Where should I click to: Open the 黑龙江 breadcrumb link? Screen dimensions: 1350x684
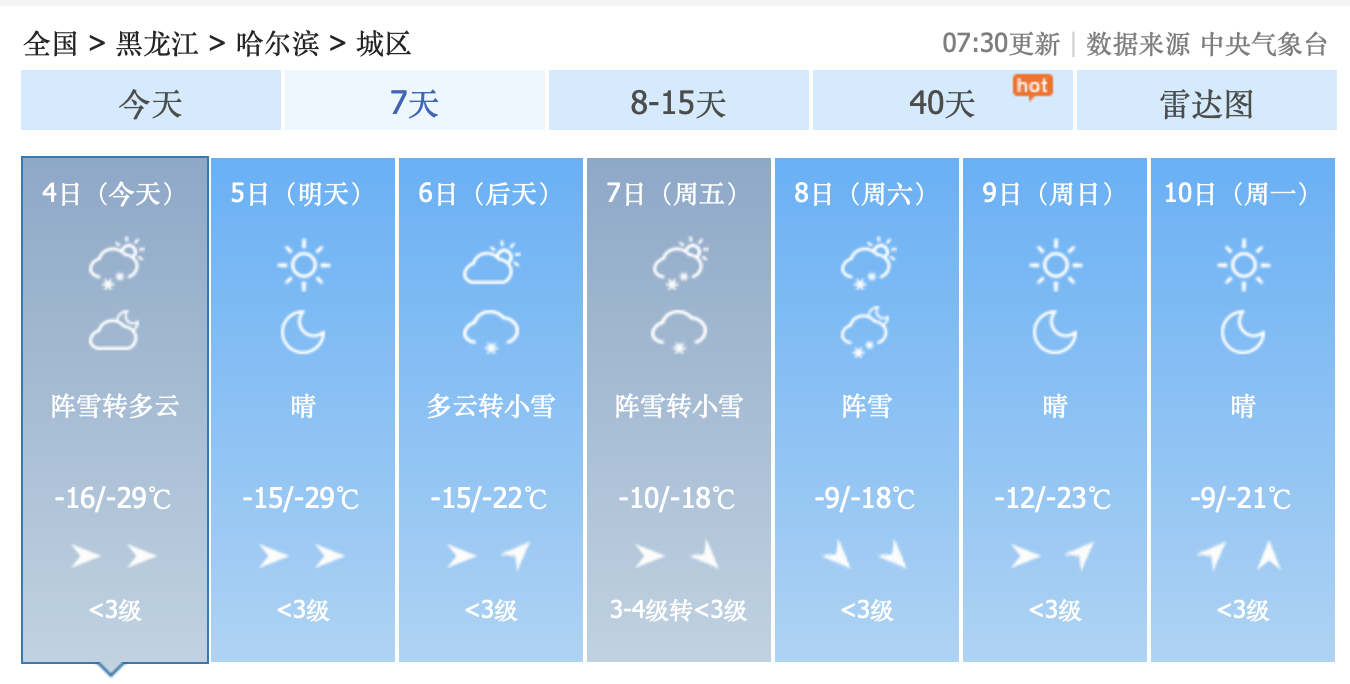[x=158, y=43]
